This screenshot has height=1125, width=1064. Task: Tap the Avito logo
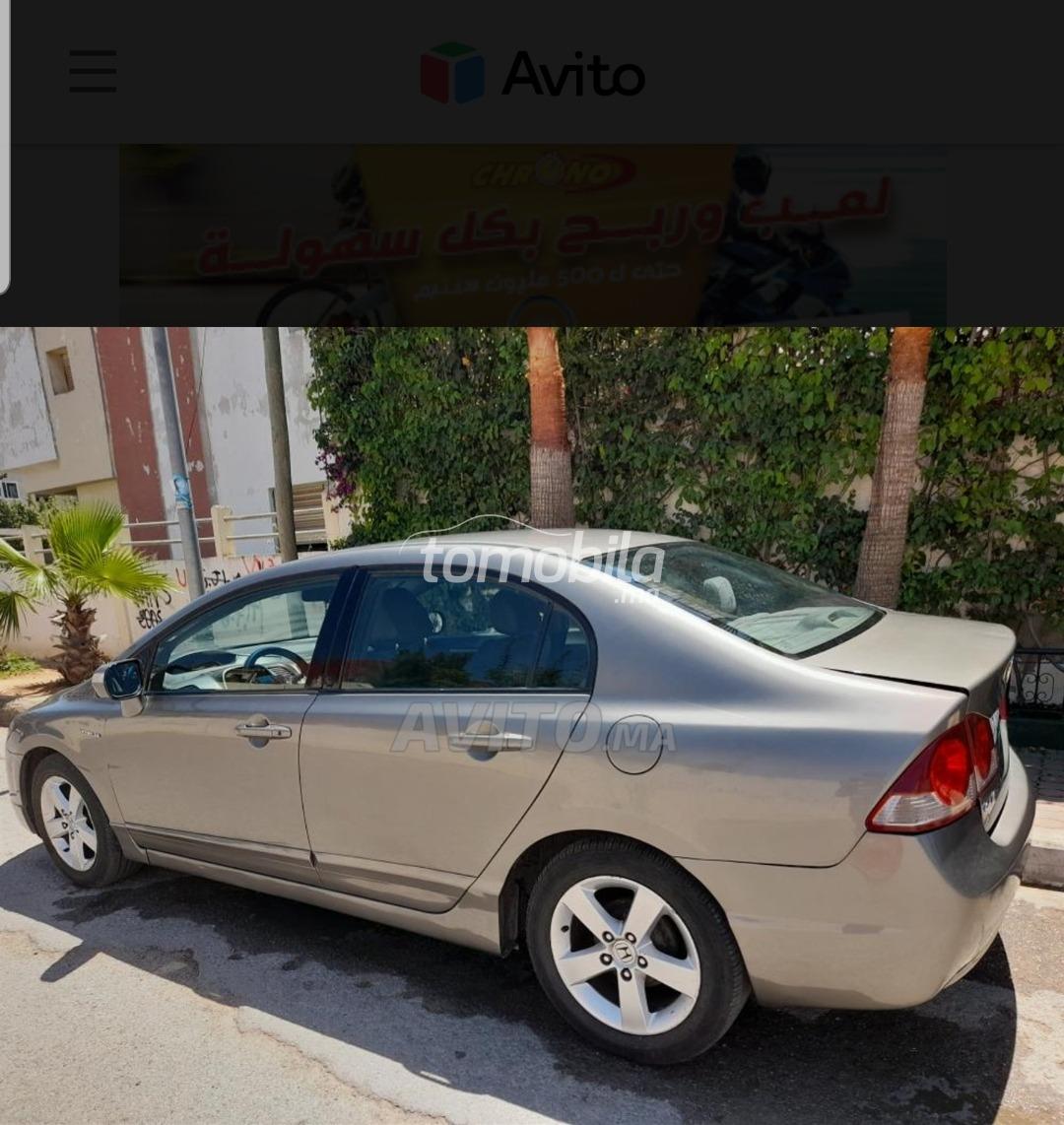533,74
